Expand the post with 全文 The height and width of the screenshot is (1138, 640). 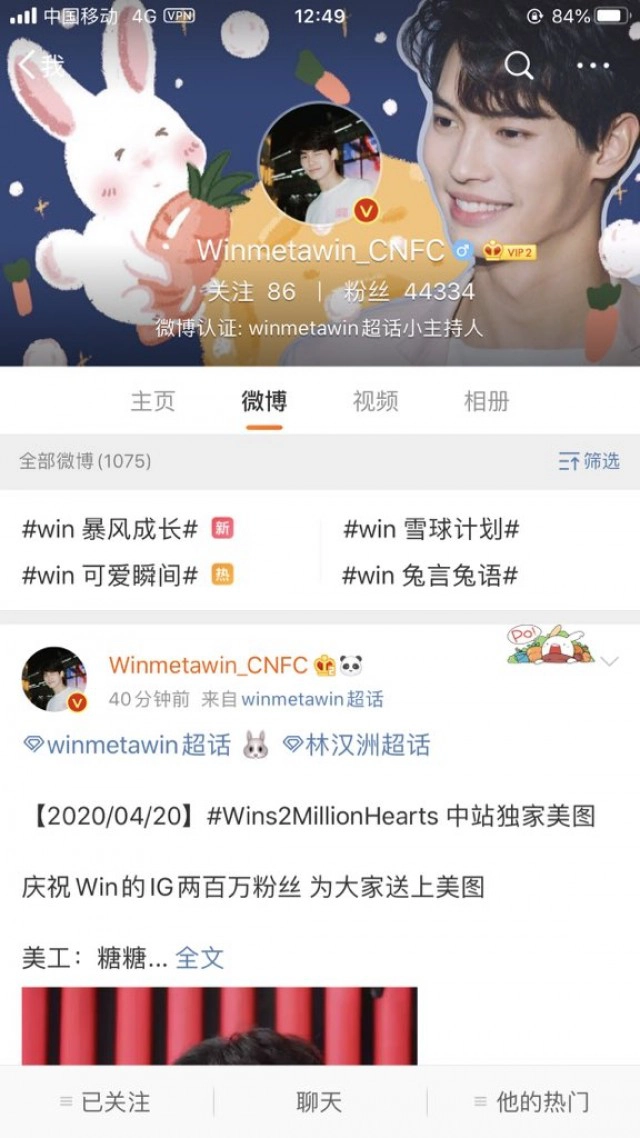tap(199, 957)
